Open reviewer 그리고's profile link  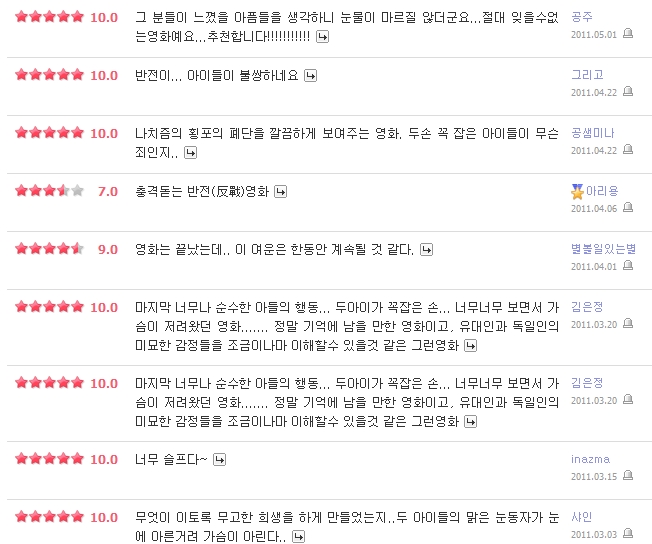pyautogui.click(x=587, y=75)
